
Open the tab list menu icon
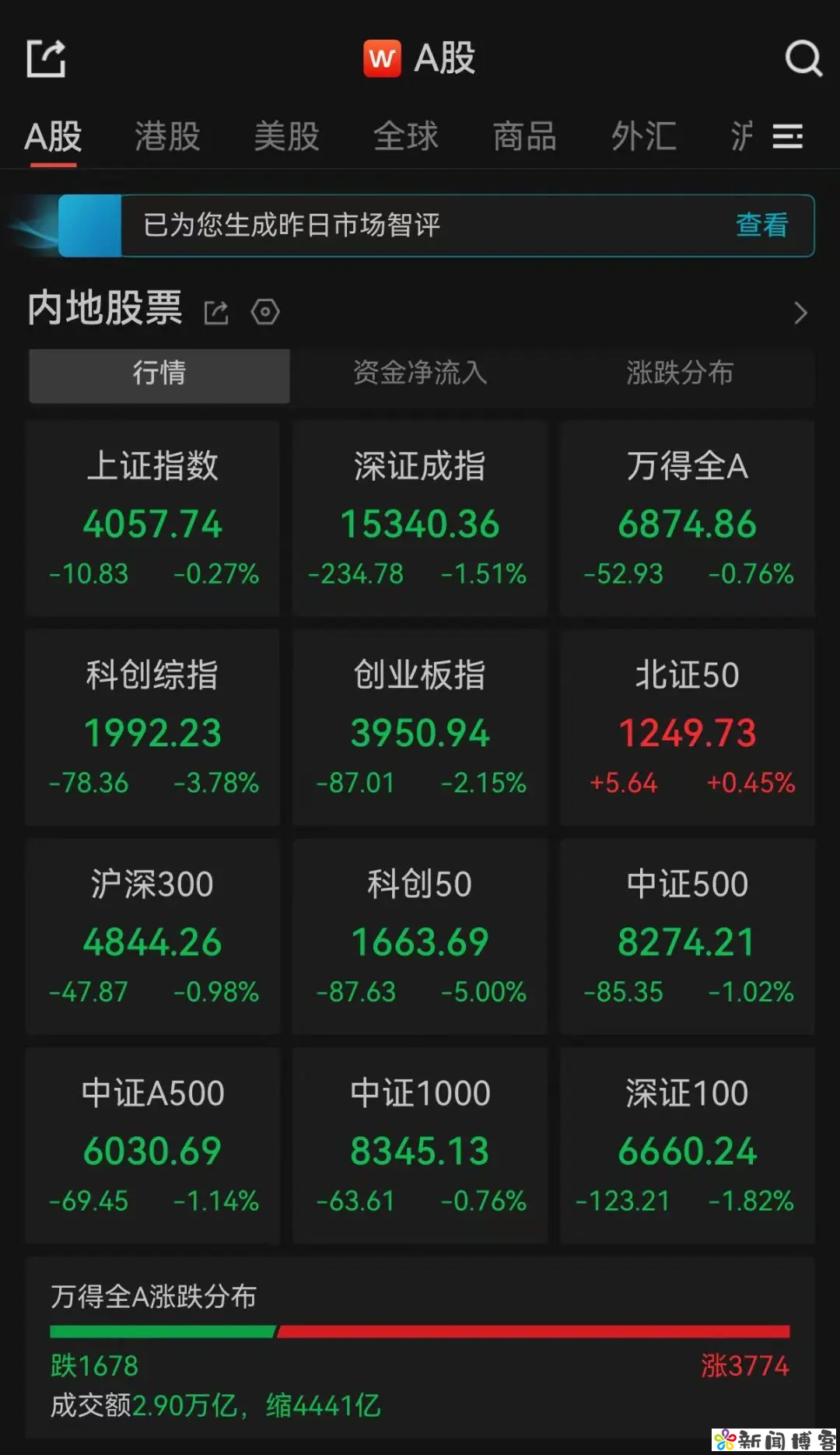[787, 137]
